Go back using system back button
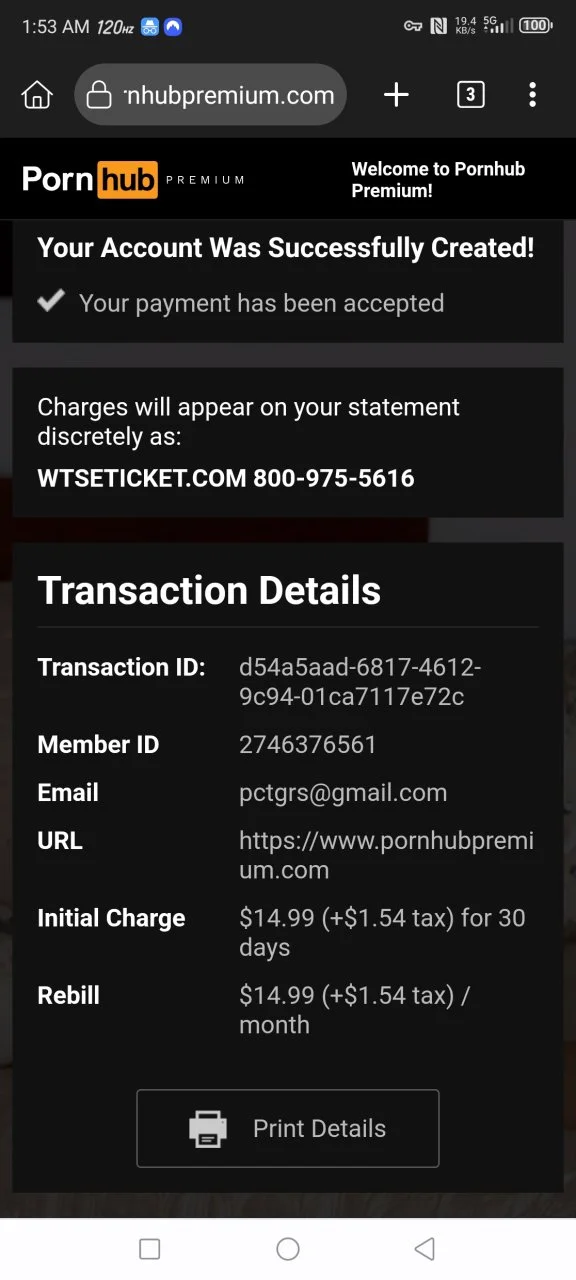The height and width of the screenshot is (1280, 576). point(424,1248)
